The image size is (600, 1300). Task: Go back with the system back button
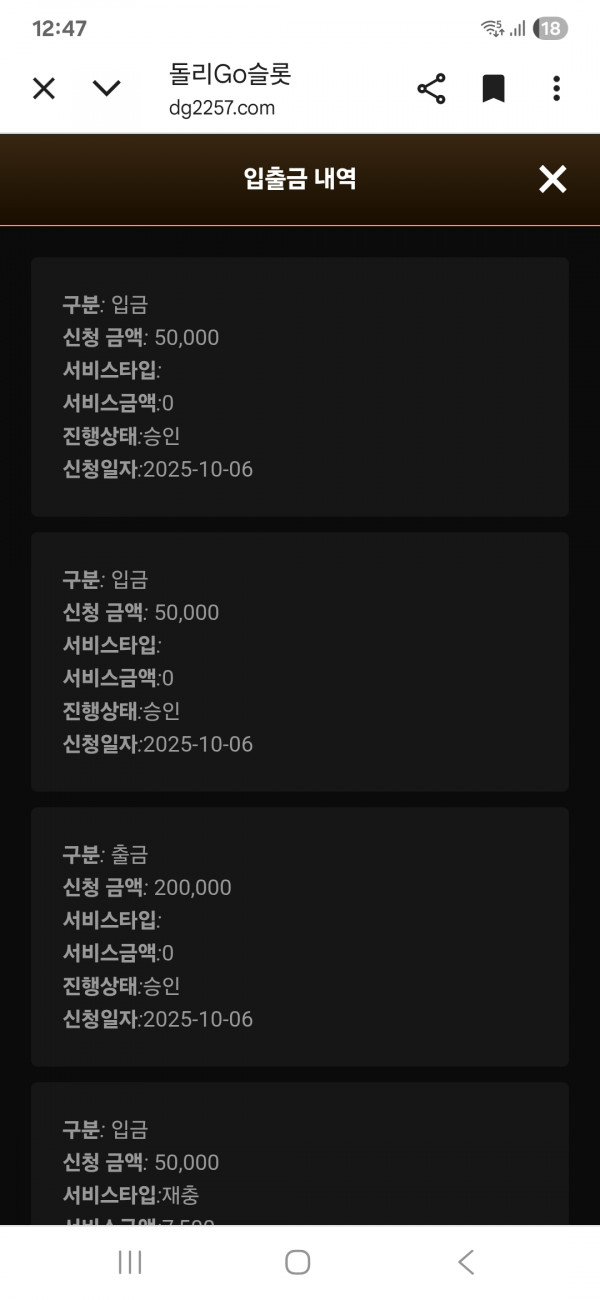pos(466,1262)
